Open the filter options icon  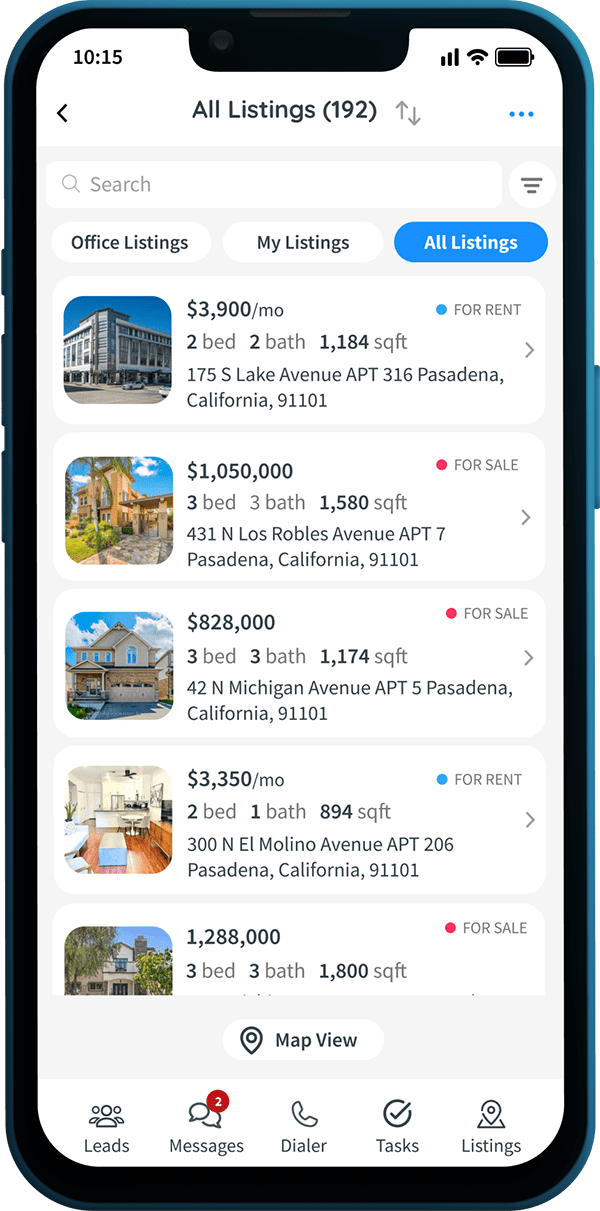point(531,185)
